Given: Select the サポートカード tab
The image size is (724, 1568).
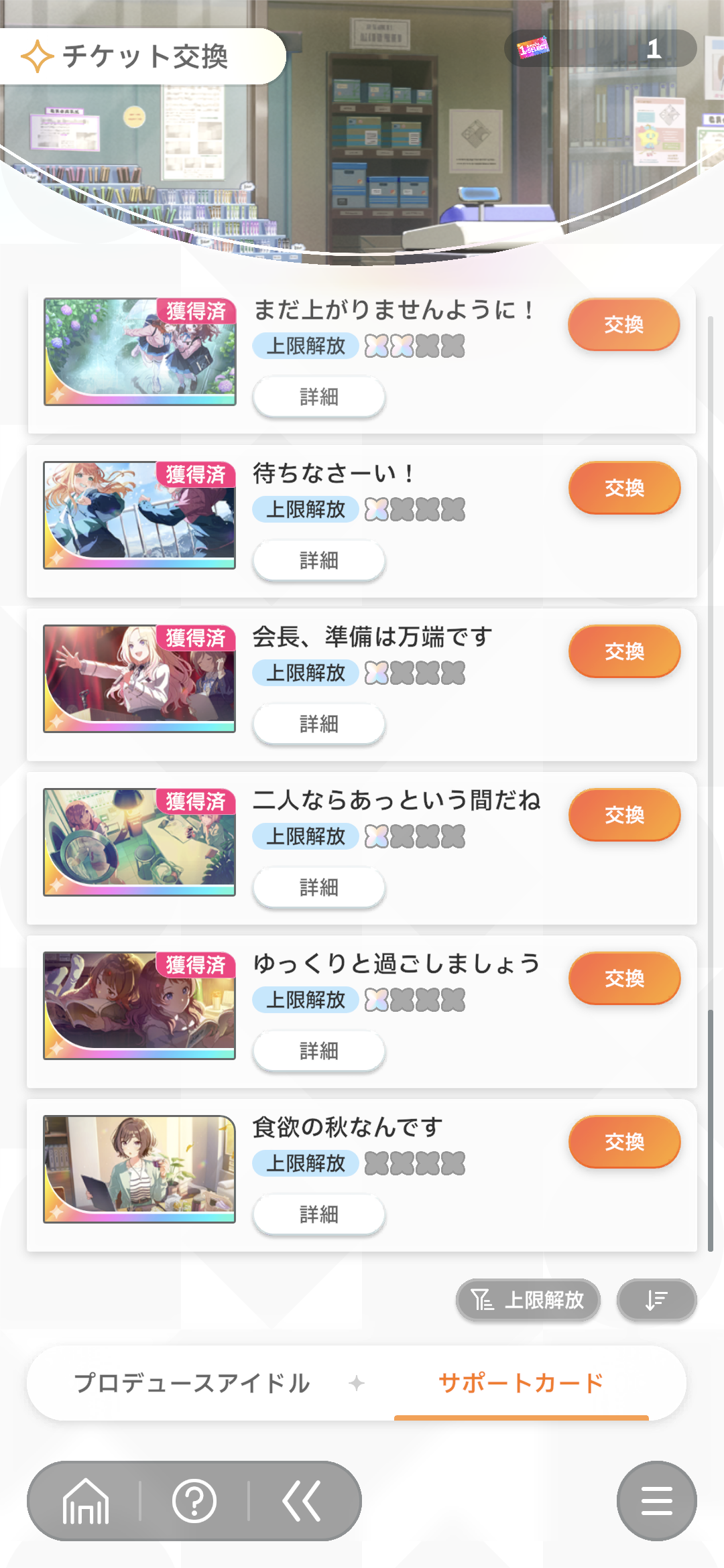Looking at the screenshot, I should pos(521,1383).
